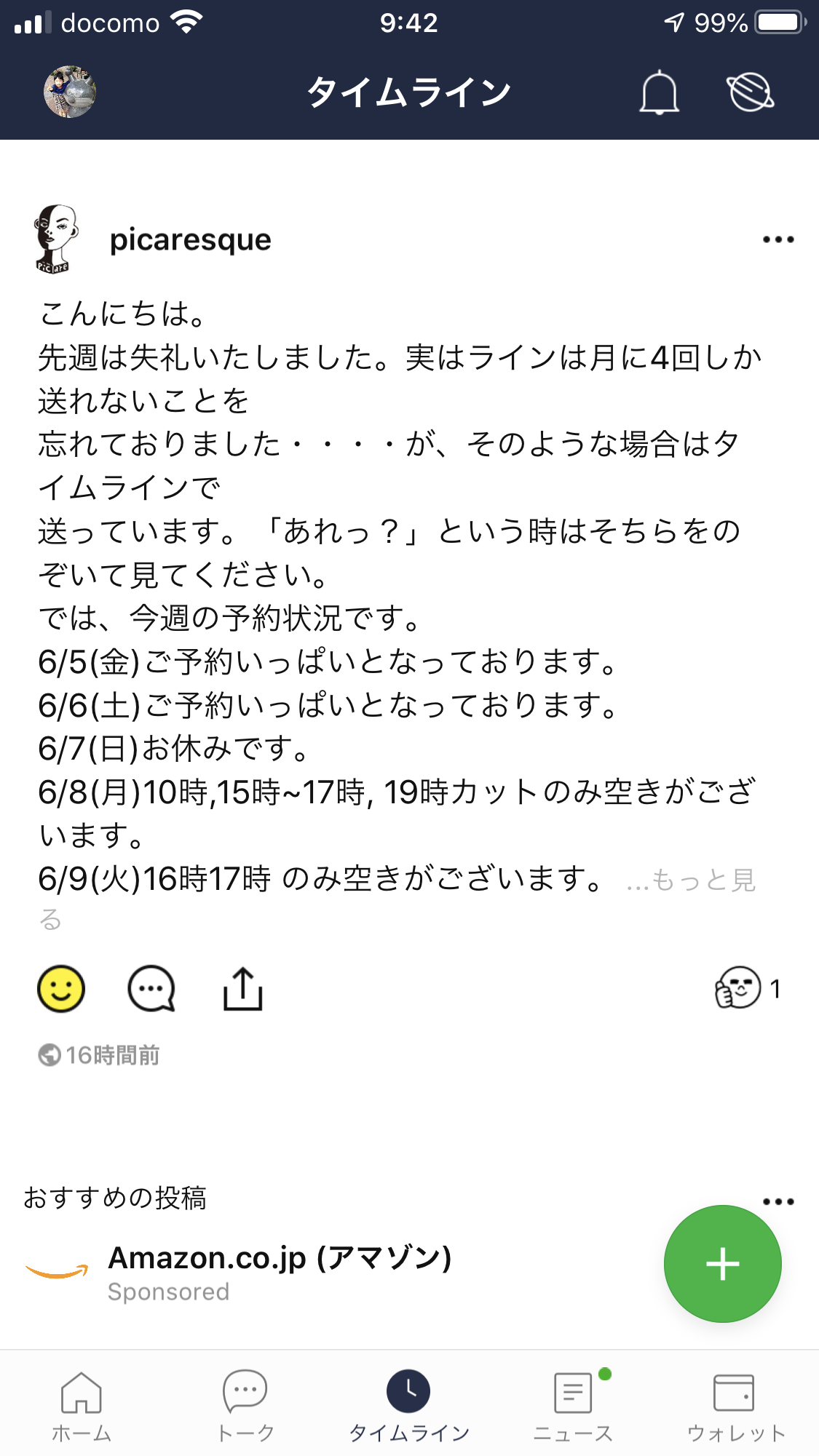
Task: Switch to the ホーム tab
Action: 82,1406
